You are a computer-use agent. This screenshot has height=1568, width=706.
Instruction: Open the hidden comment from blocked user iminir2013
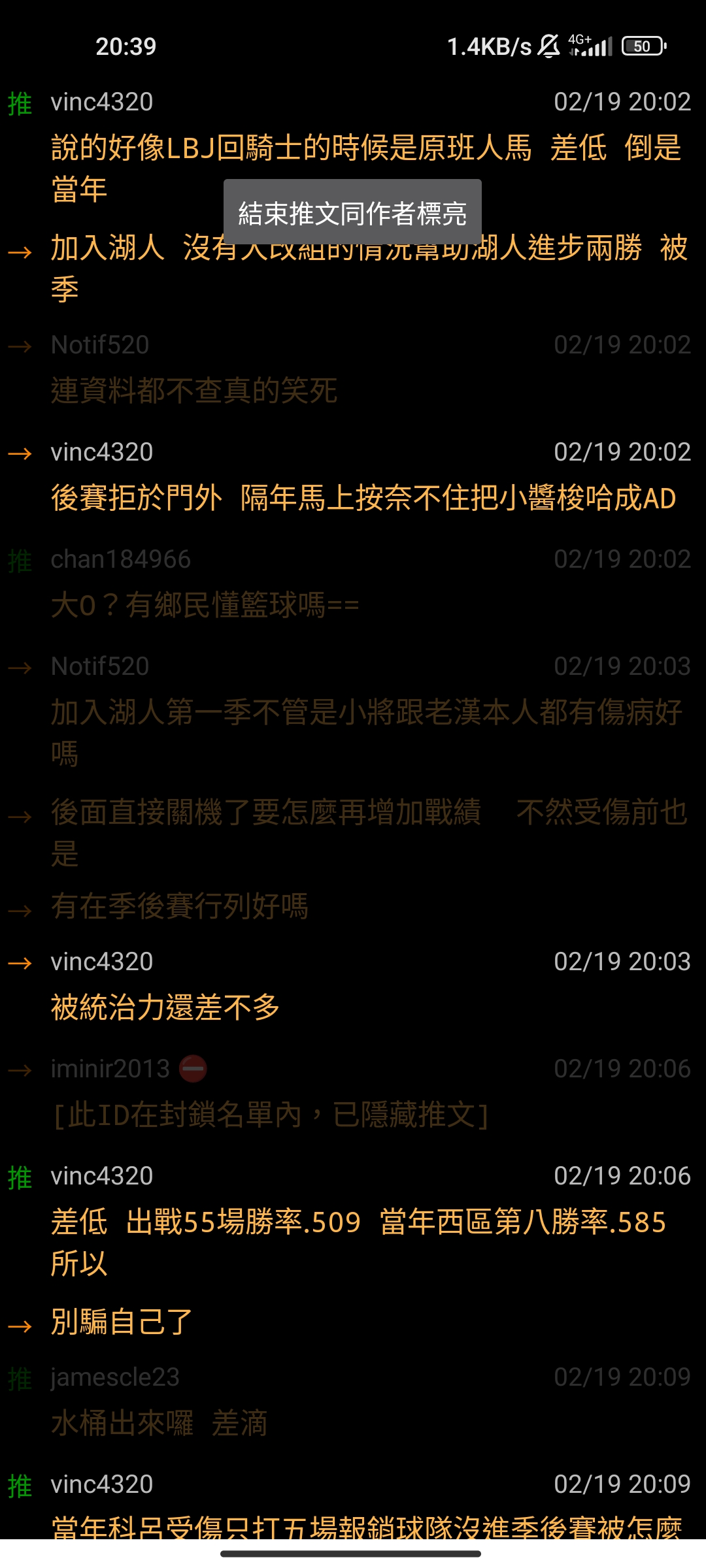click(270, 1115)
